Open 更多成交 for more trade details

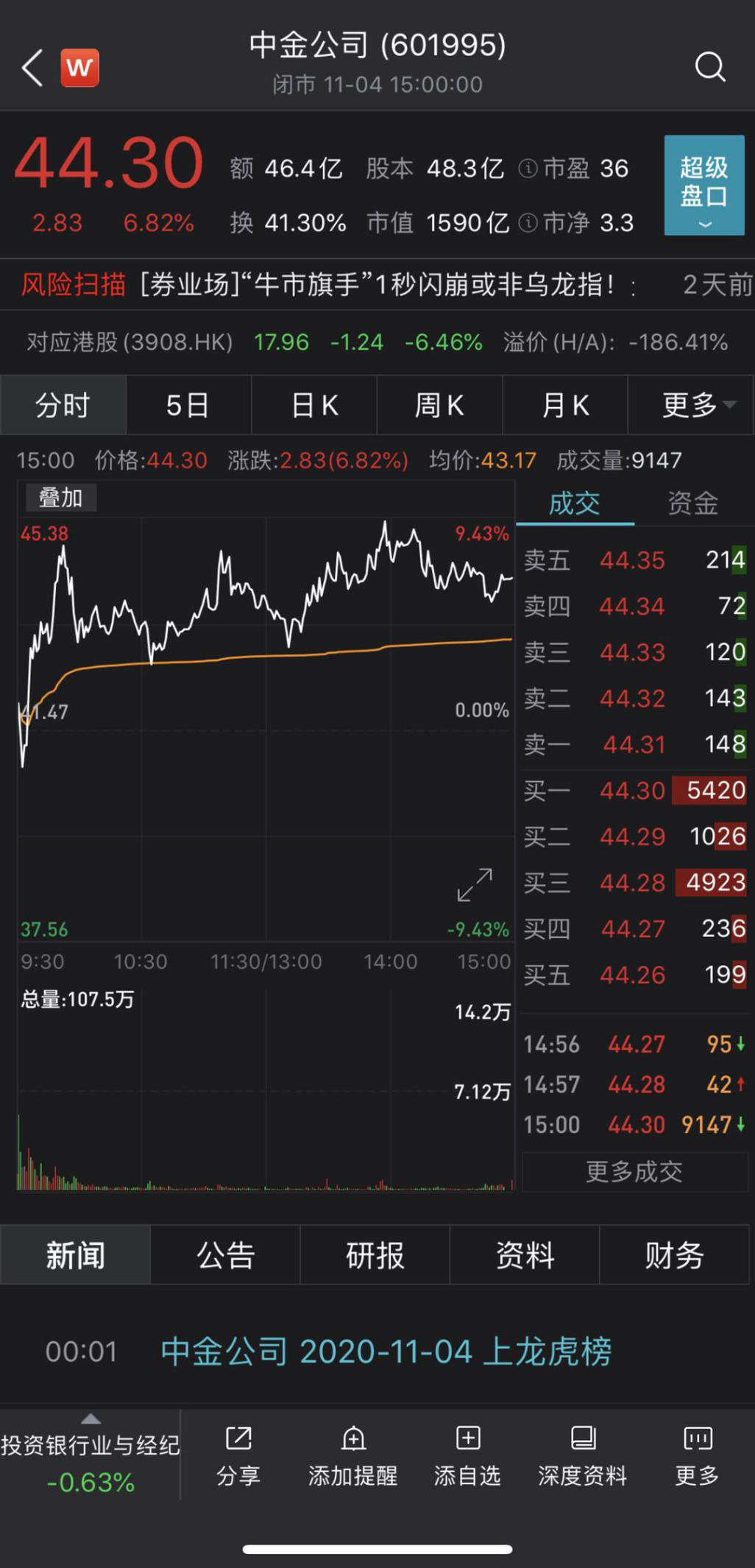(x=634, y=1172)
